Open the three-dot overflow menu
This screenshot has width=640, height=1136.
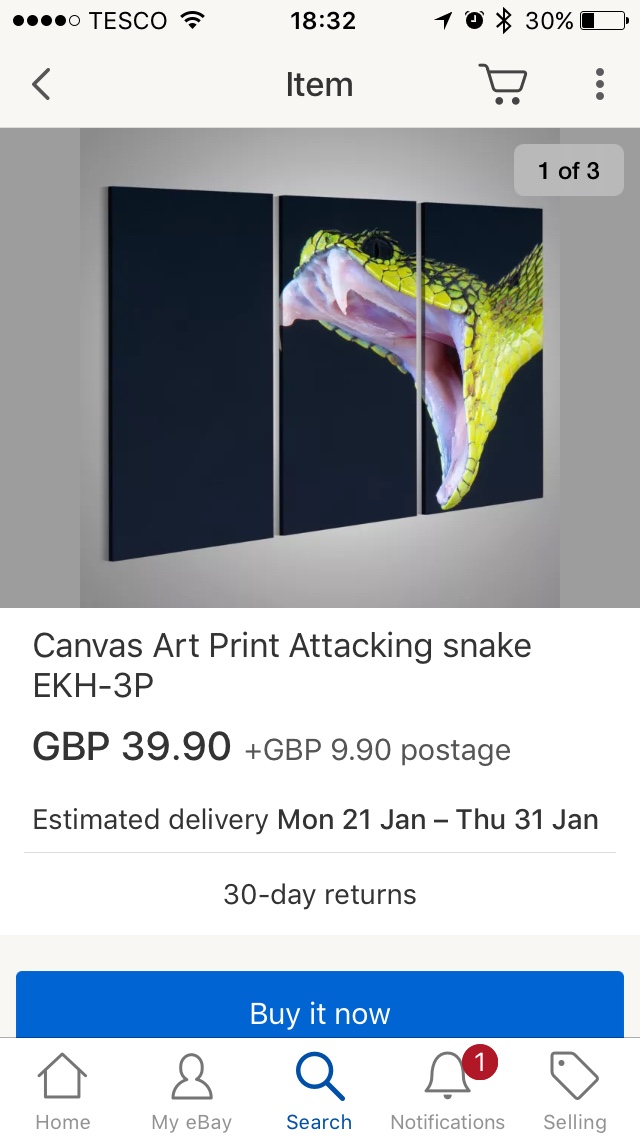point(599,85)
